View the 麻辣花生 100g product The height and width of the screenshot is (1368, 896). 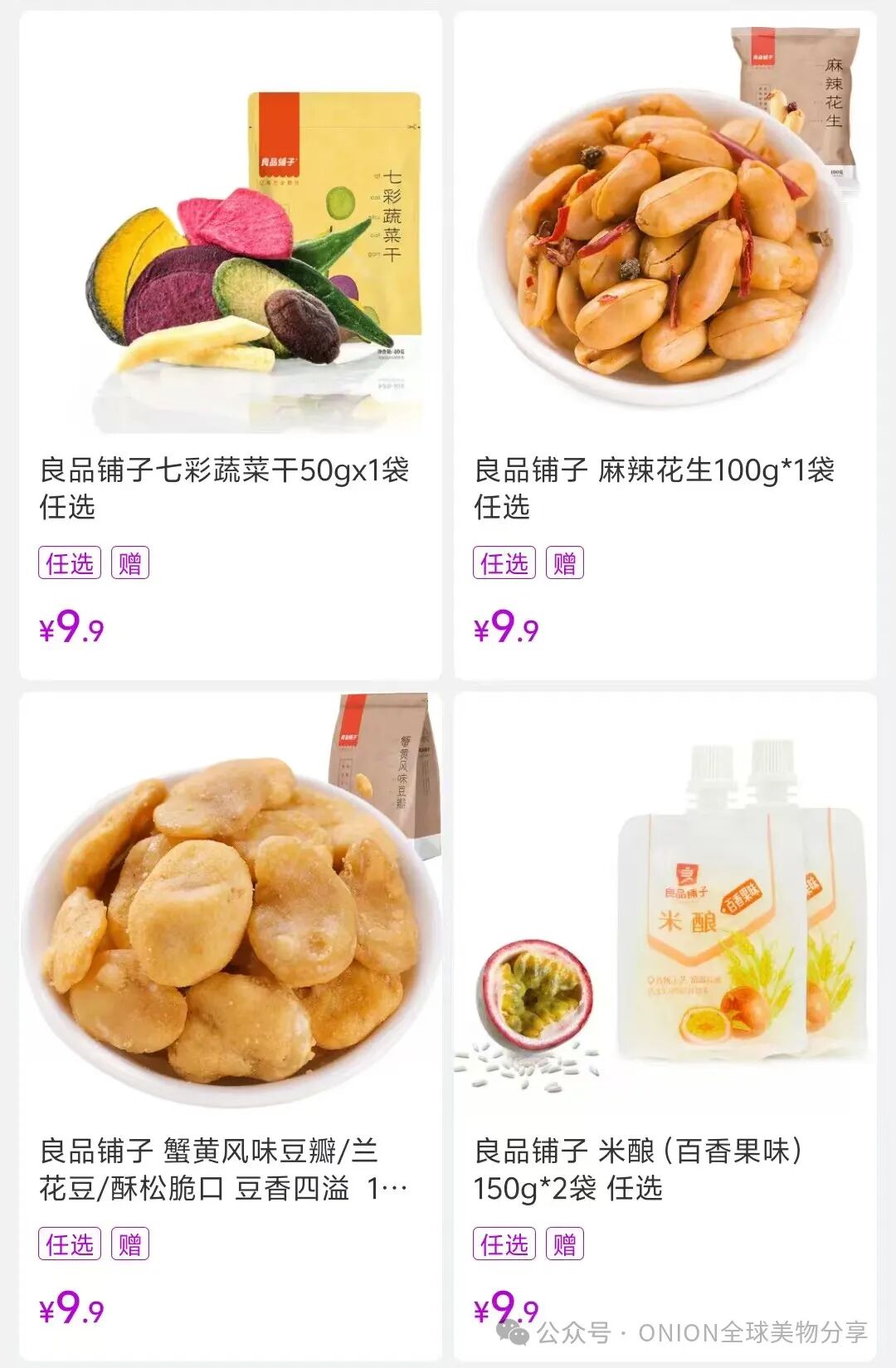[665, 249]
